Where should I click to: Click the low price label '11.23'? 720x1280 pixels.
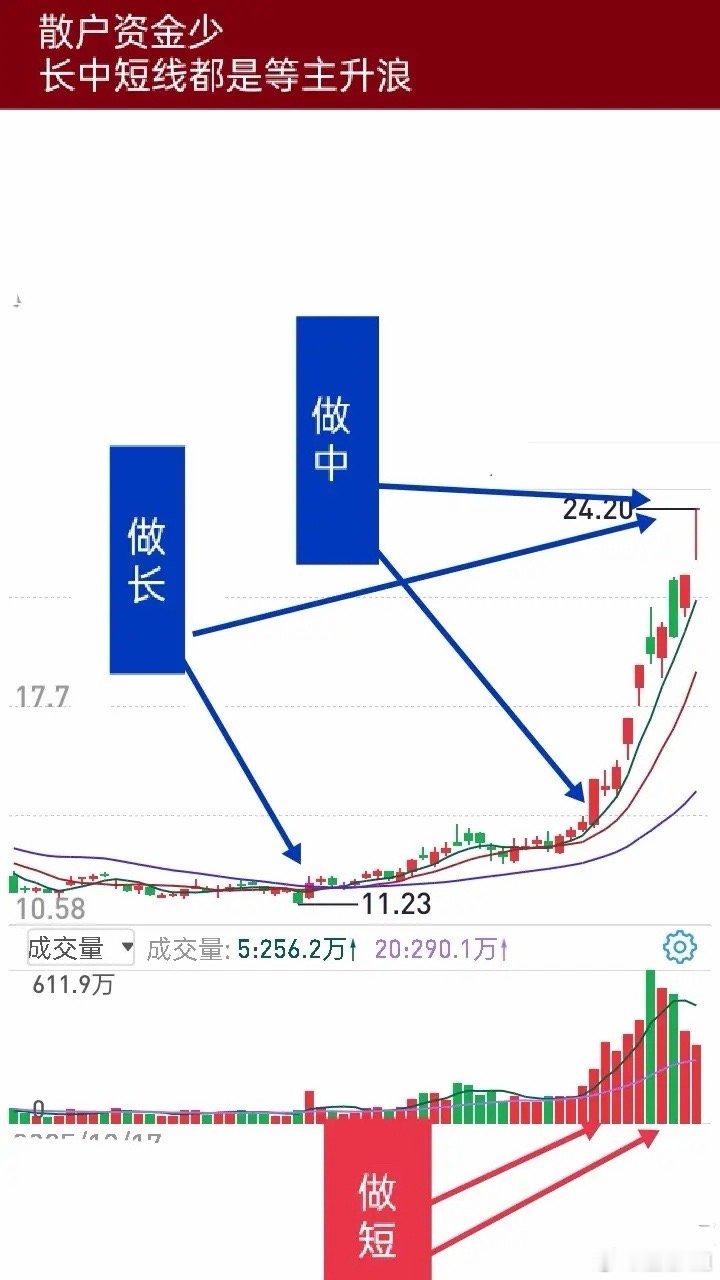(397, 903)
